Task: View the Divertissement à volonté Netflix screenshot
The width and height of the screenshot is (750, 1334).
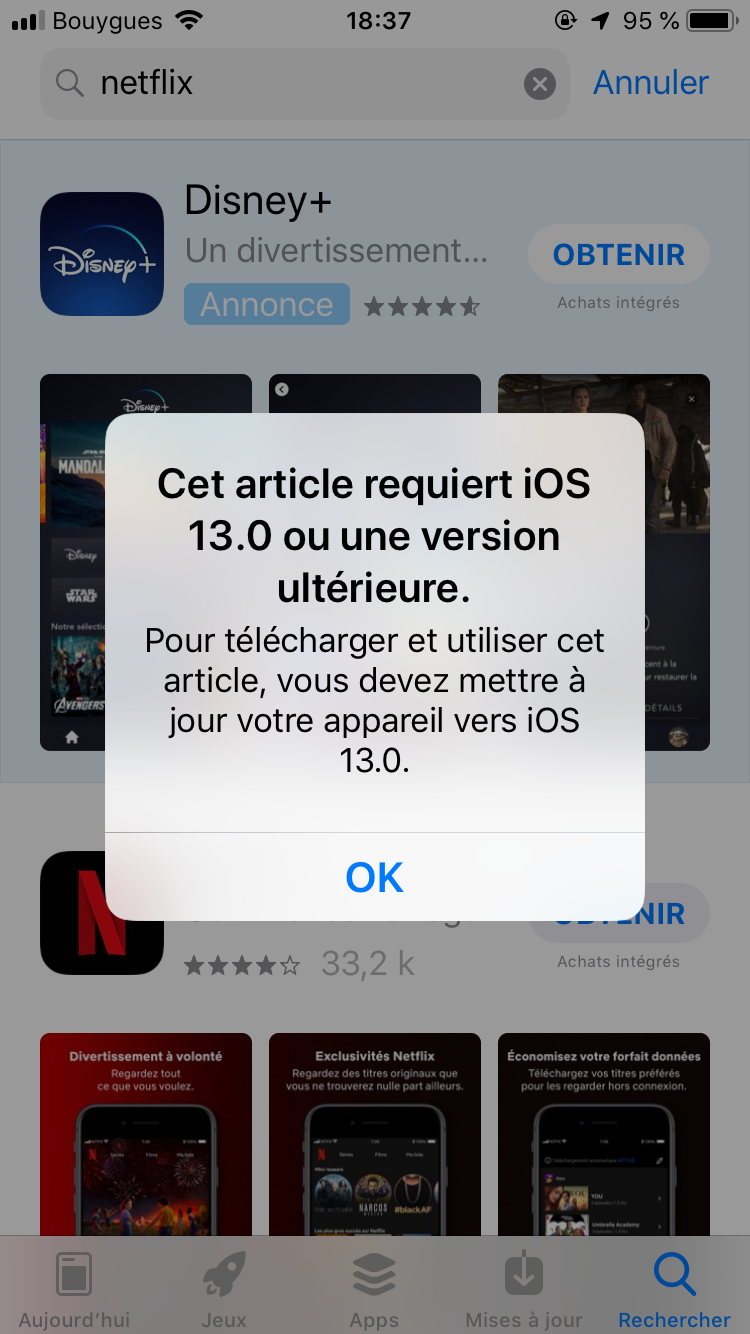Action: coord(146,1135)
